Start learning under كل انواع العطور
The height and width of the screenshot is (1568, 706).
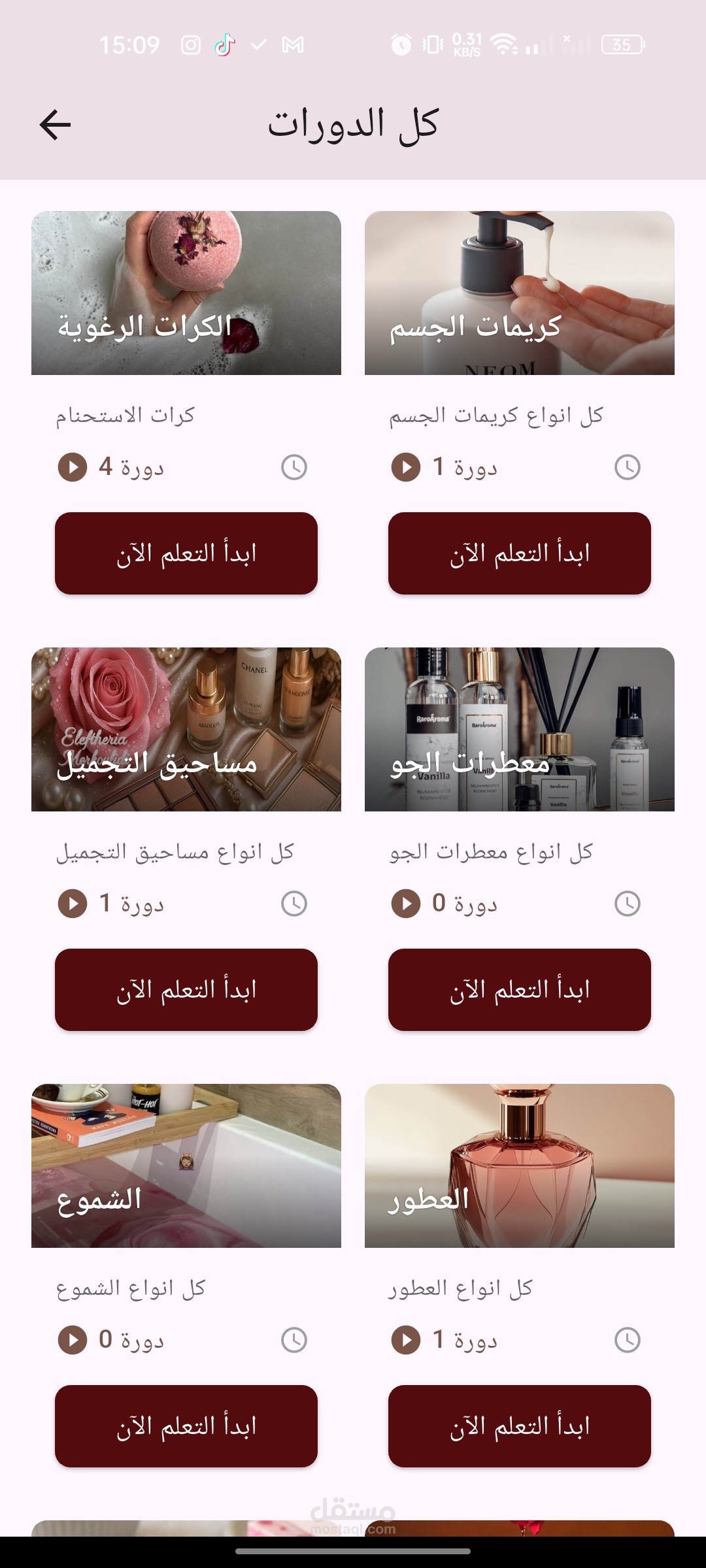pyautogui.click(x=520, y=1426)
